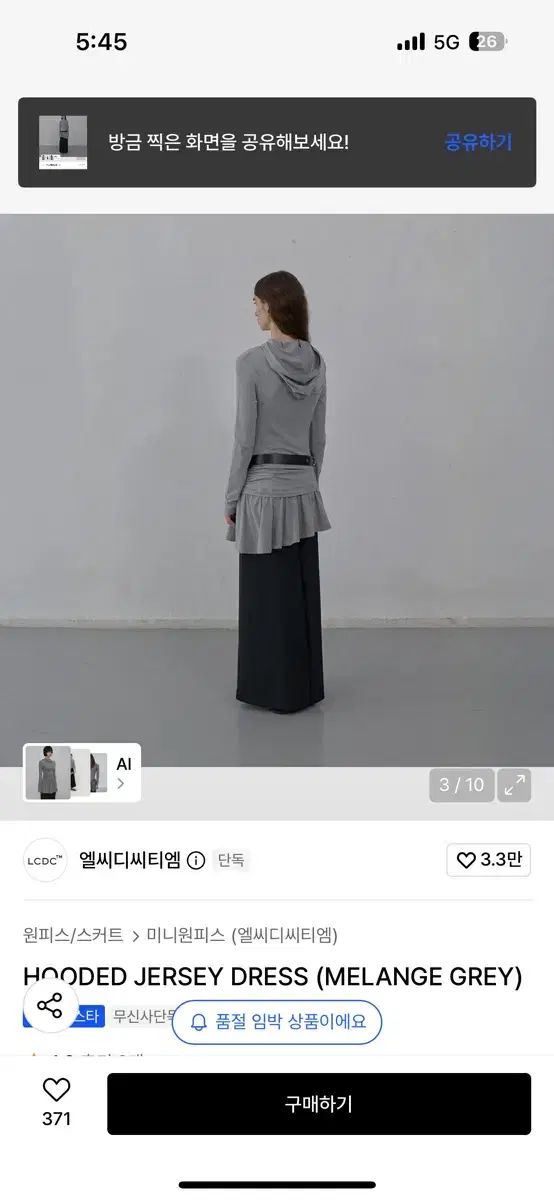Screen dimensions: 554x1200
Task: Tap the info icon next to 엘씨디씨티엠
Action: coord(196,860)
